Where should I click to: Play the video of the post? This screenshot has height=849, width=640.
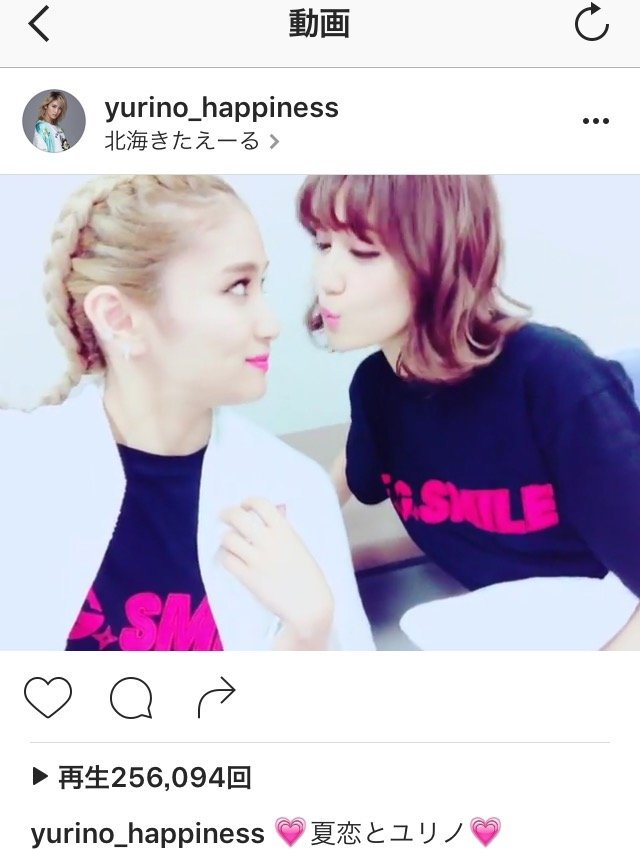coord(320,412)
